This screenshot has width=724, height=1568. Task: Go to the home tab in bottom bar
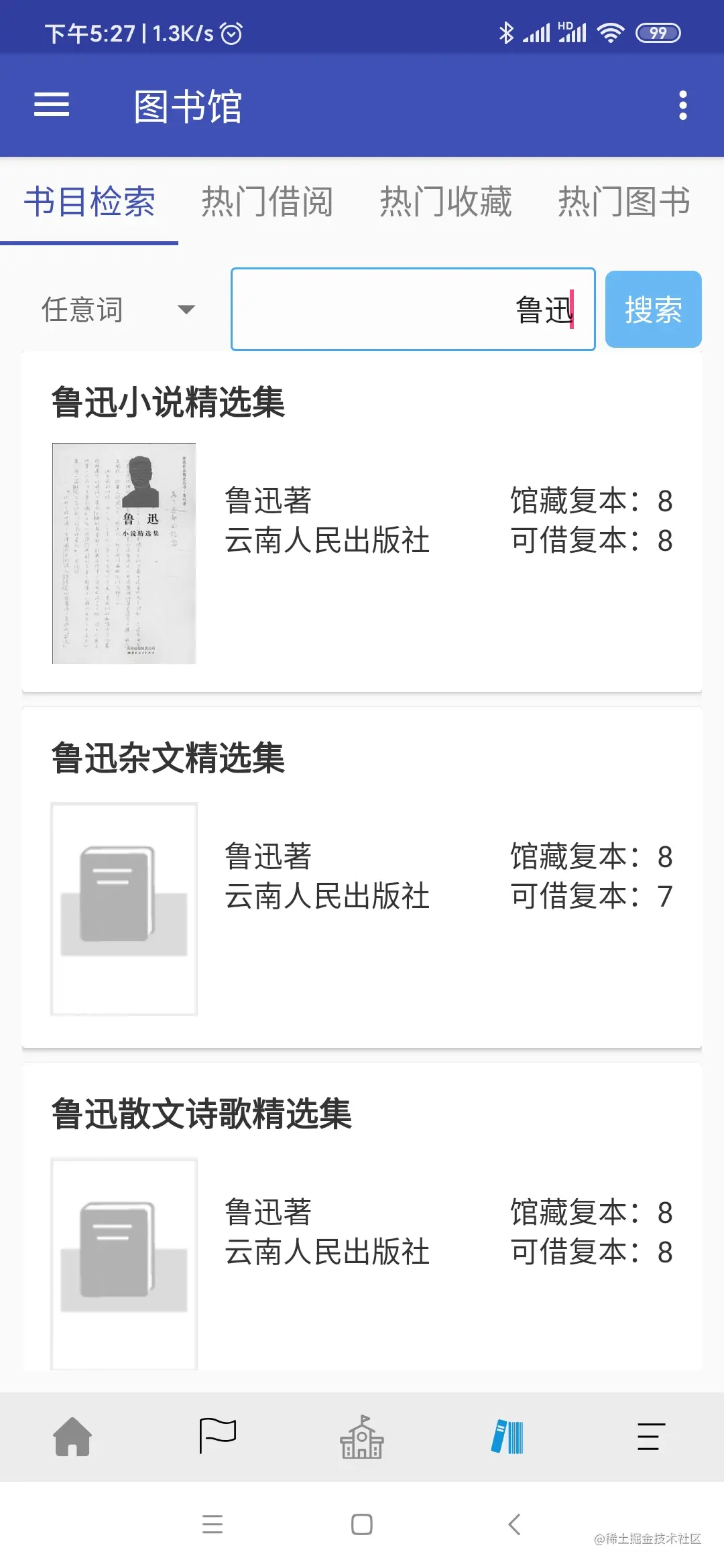pyautogui.click(x=72, y=1437)
